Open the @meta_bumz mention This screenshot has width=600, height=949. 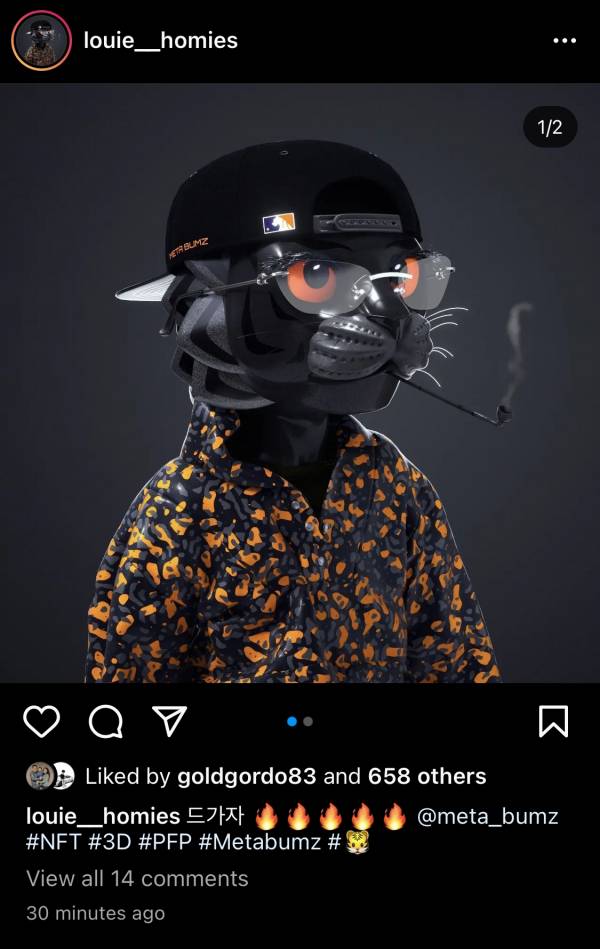(x=486, y=816)
